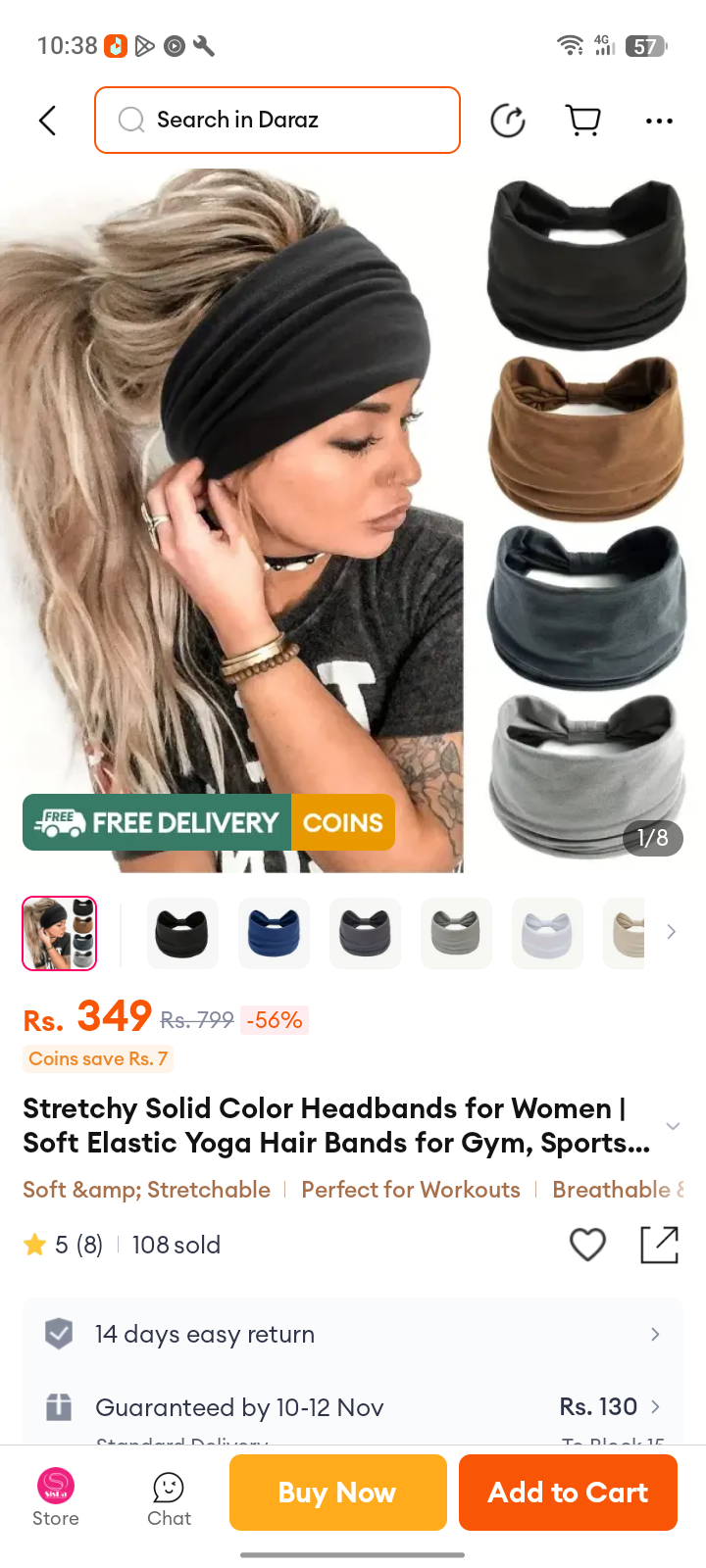706x1568 pixels.
Task: Select the navy blue headband thumbnail
Action: [x=274, y=933]
